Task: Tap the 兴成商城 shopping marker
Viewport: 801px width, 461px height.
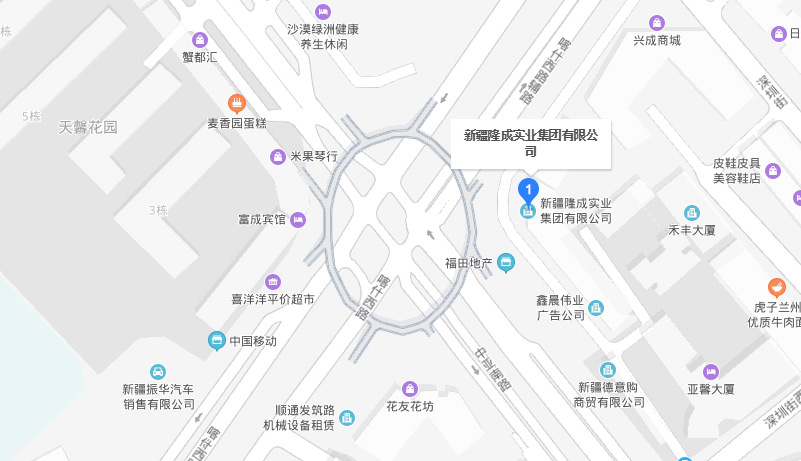Action: (657, 22)
